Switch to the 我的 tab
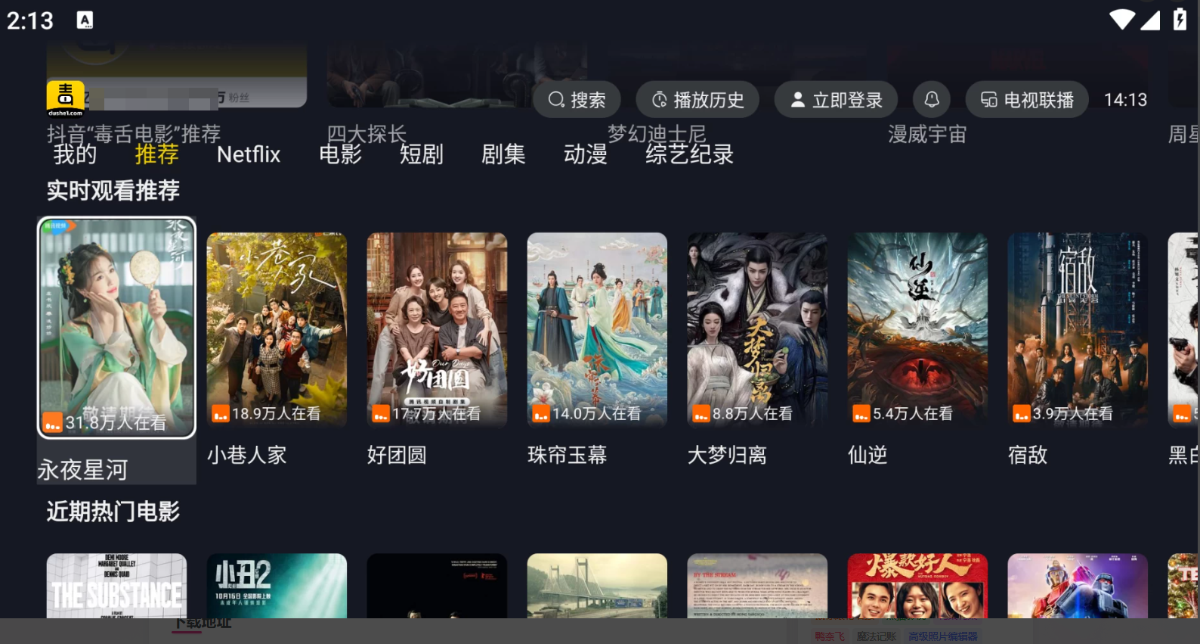 tap(75, 154)
